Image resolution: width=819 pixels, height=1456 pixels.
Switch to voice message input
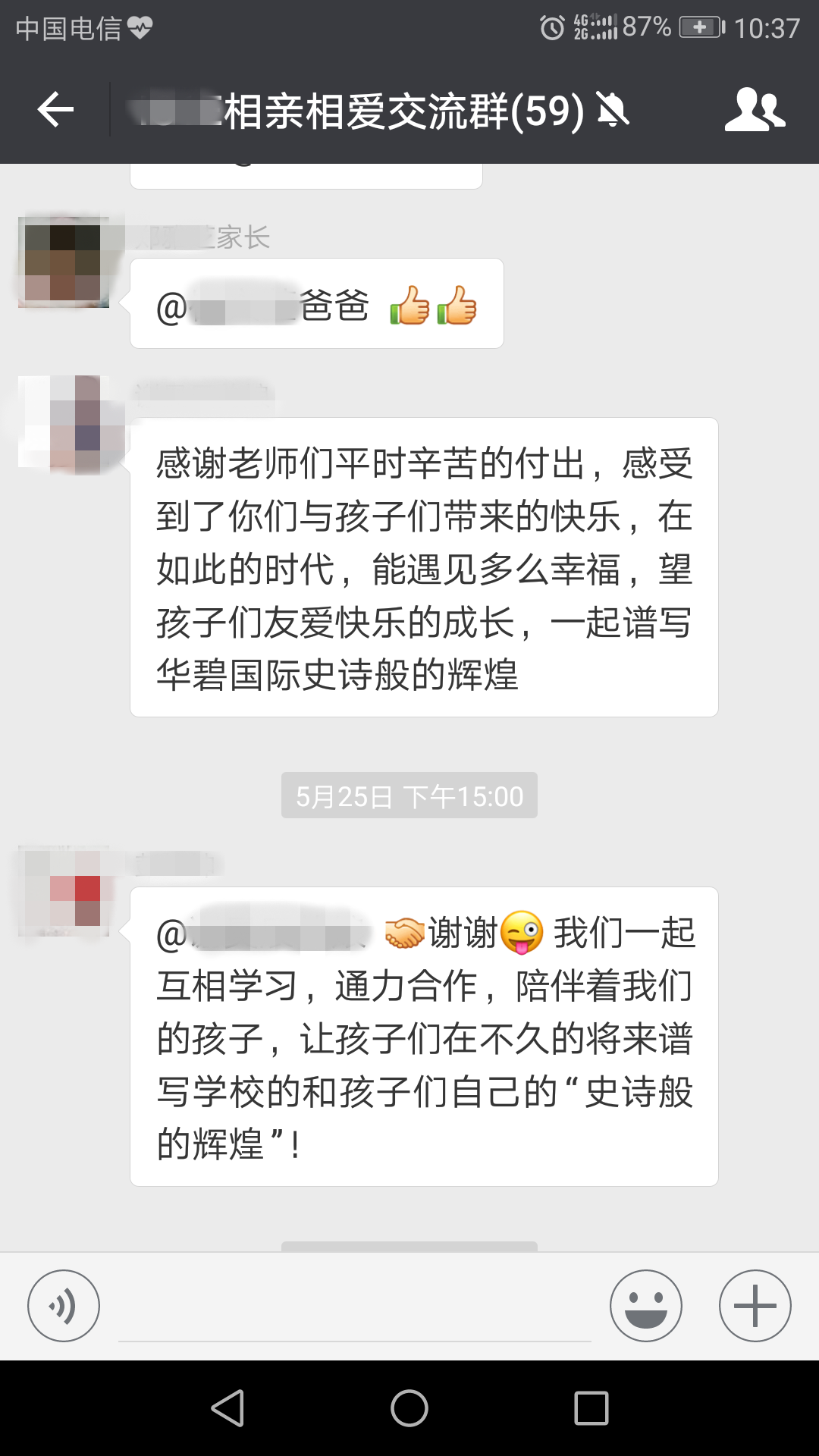(x=64, y=1306)
